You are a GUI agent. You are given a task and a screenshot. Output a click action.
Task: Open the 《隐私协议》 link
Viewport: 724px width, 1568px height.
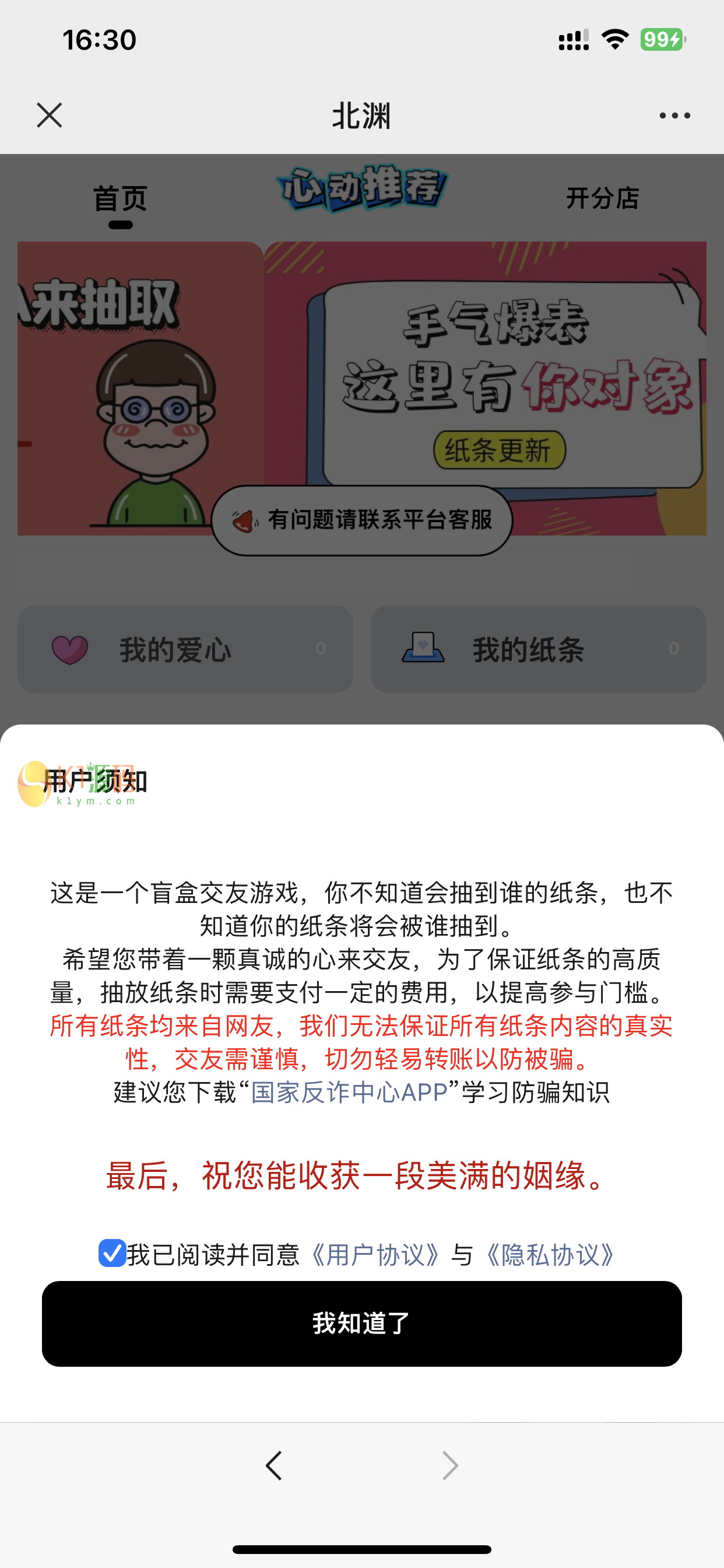tap(549, 1255)
